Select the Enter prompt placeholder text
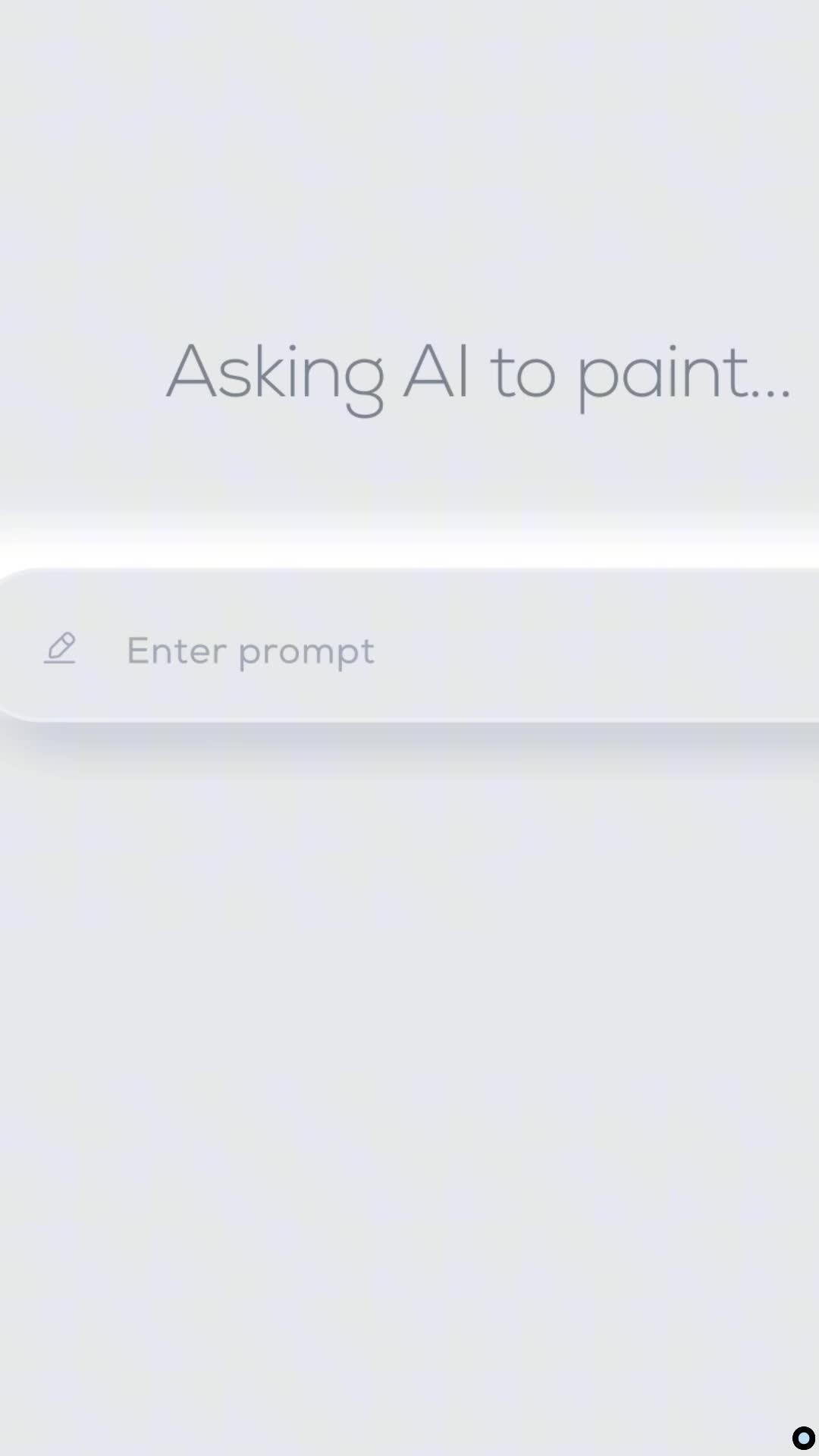Screen dimensions: 819x1456 click(x=250, y=650)
